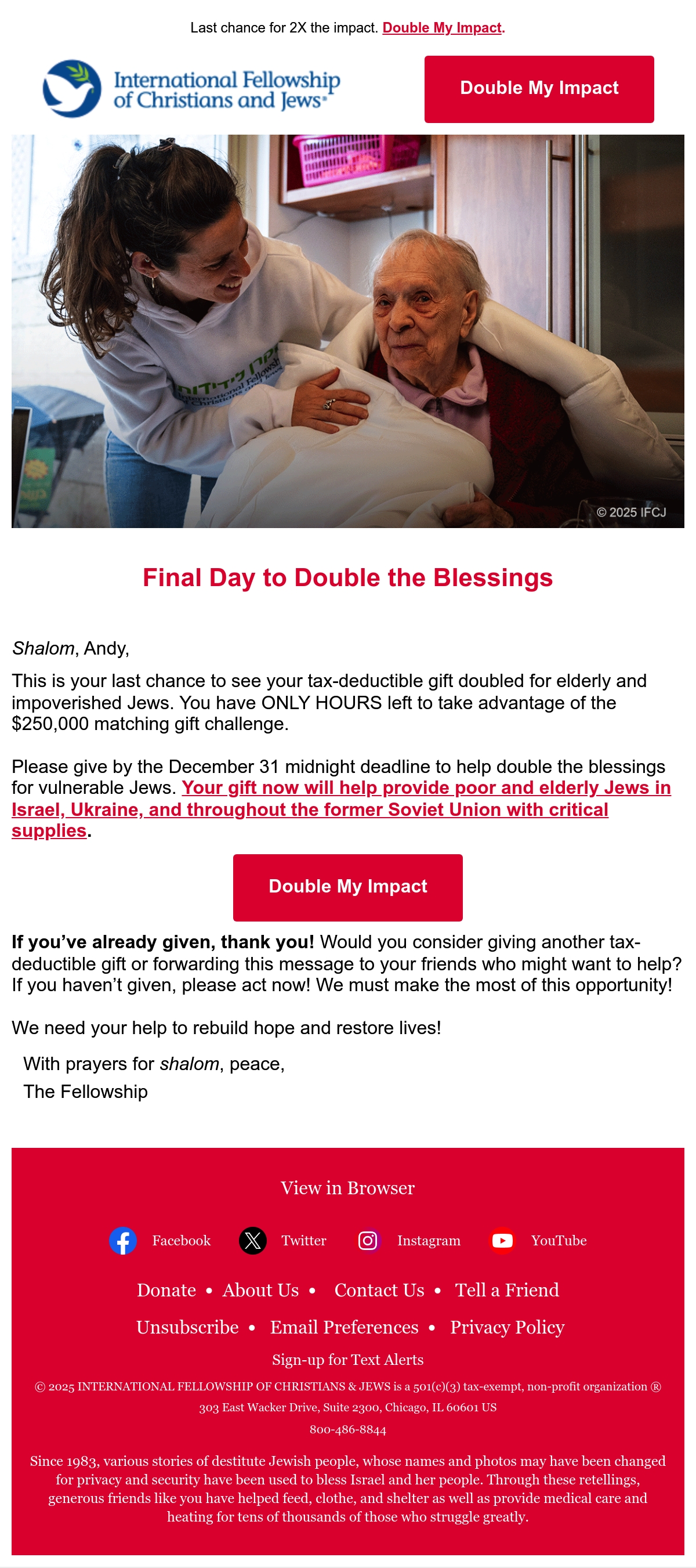Tap the Donate footer link

(x=166, y=1290)
